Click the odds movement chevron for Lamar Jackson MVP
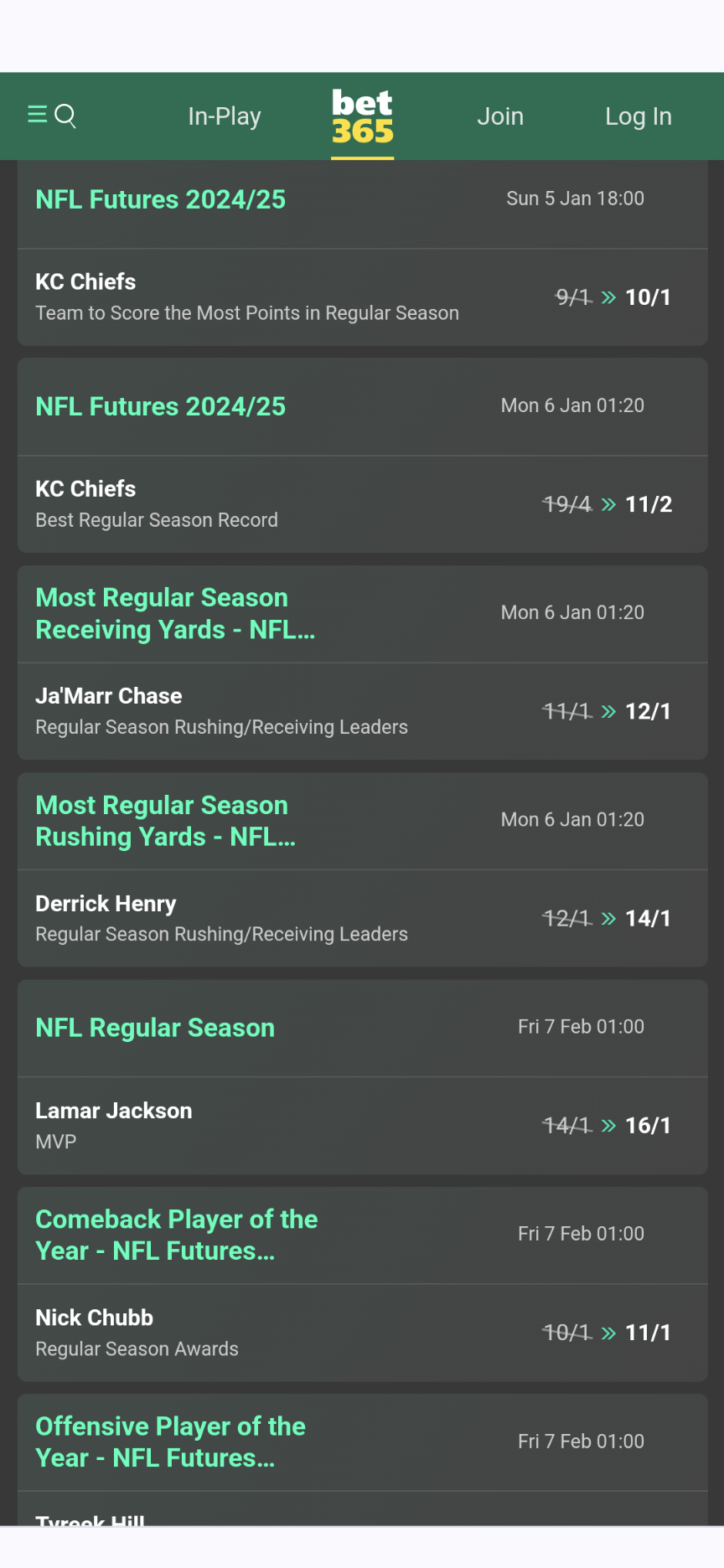 (608, 1126)
